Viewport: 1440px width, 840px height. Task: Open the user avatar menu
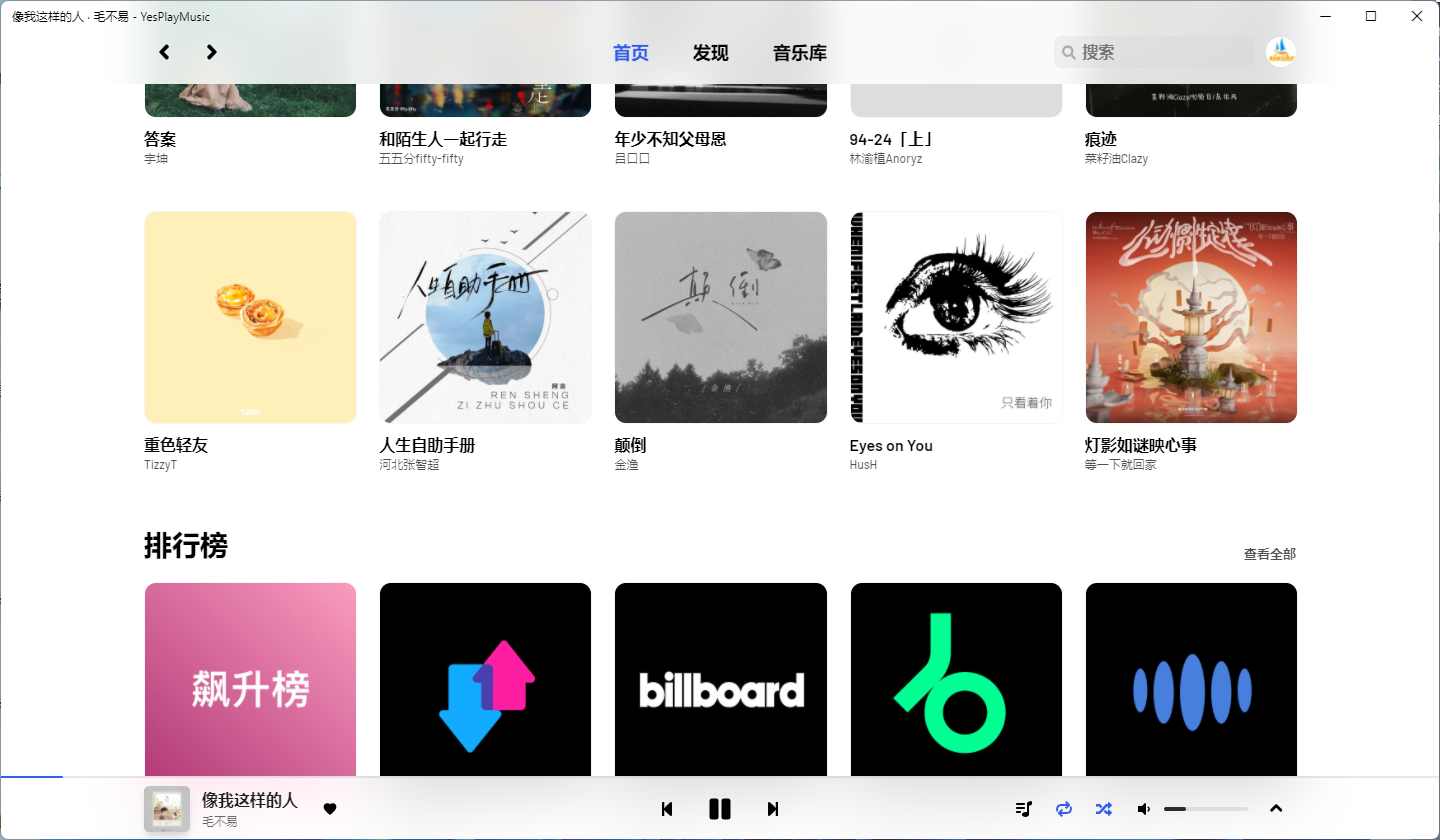pyautogui.click(x=1280, y=52)
